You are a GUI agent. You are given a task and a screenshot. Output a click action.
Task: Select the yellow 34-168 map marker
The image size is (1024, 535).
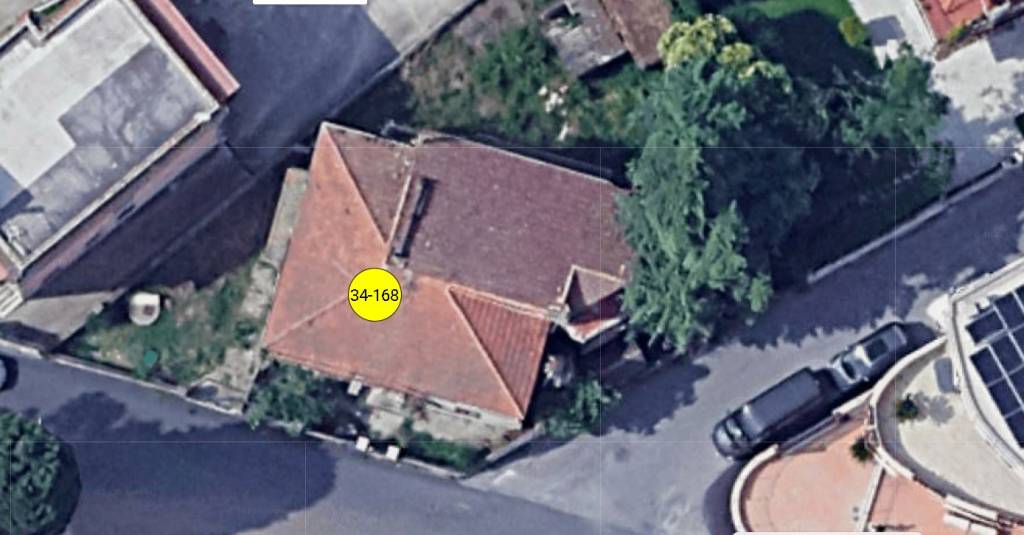[x=375, y=295]
